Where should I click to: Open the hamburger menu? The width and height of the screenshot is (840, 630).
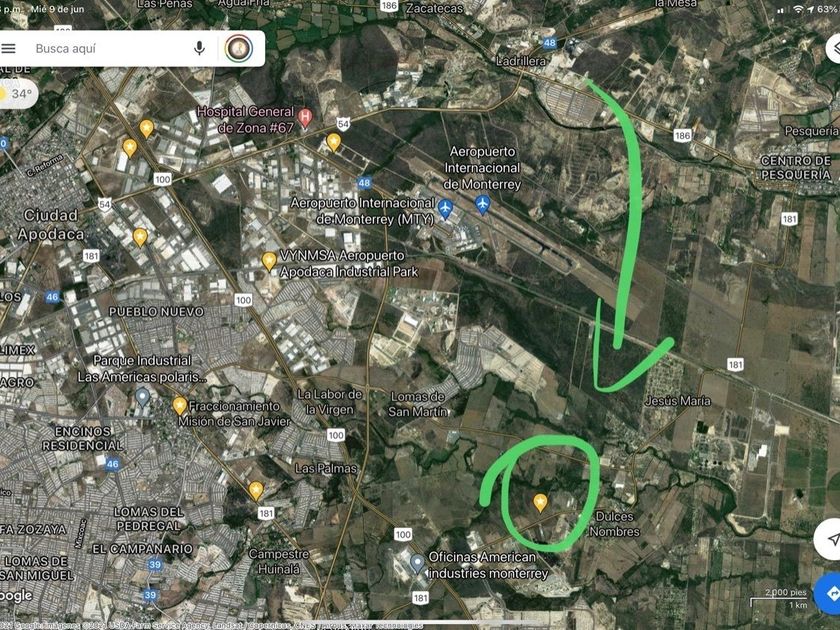click(x=9, y=48)
